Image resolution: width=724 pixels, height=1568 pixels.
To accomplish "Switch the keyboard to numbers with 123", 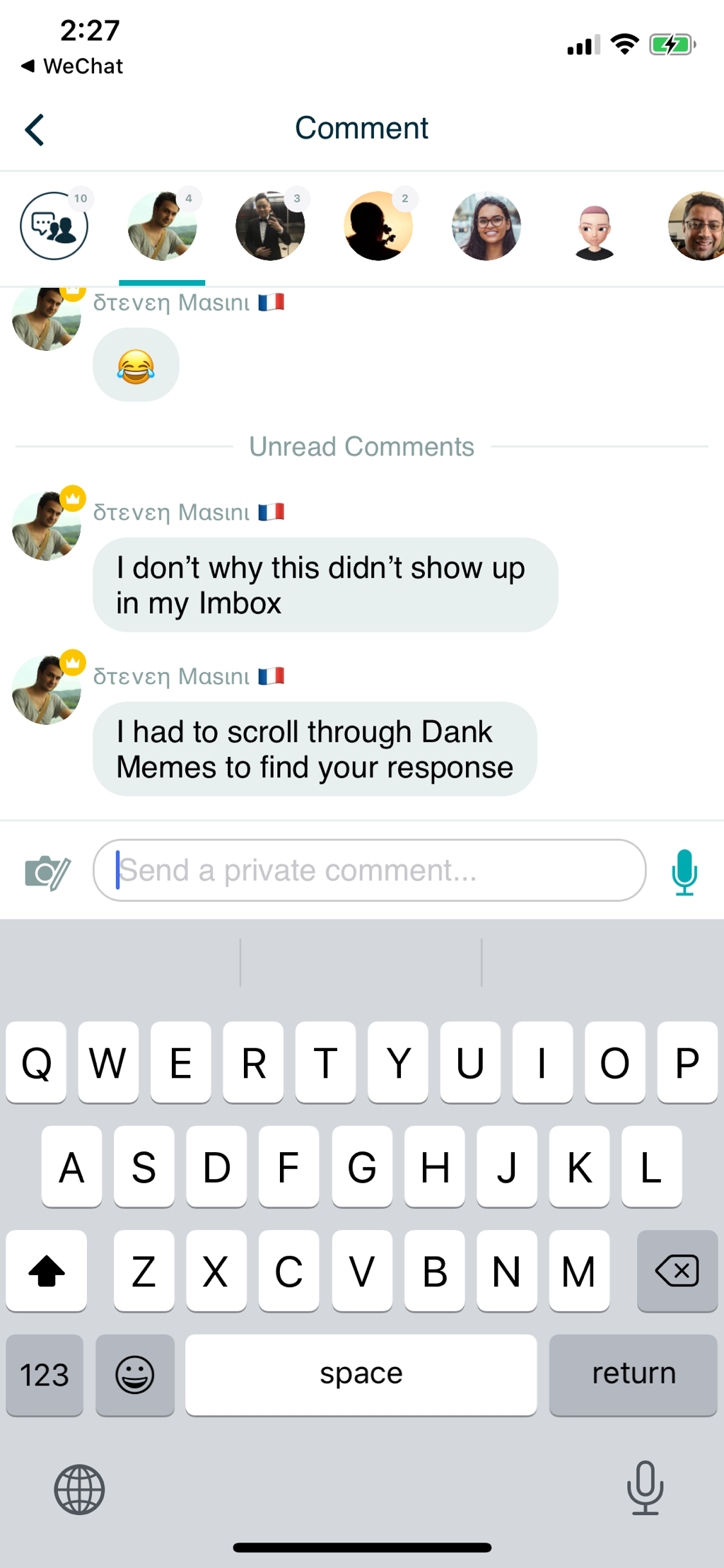I will coord(45,1374).
